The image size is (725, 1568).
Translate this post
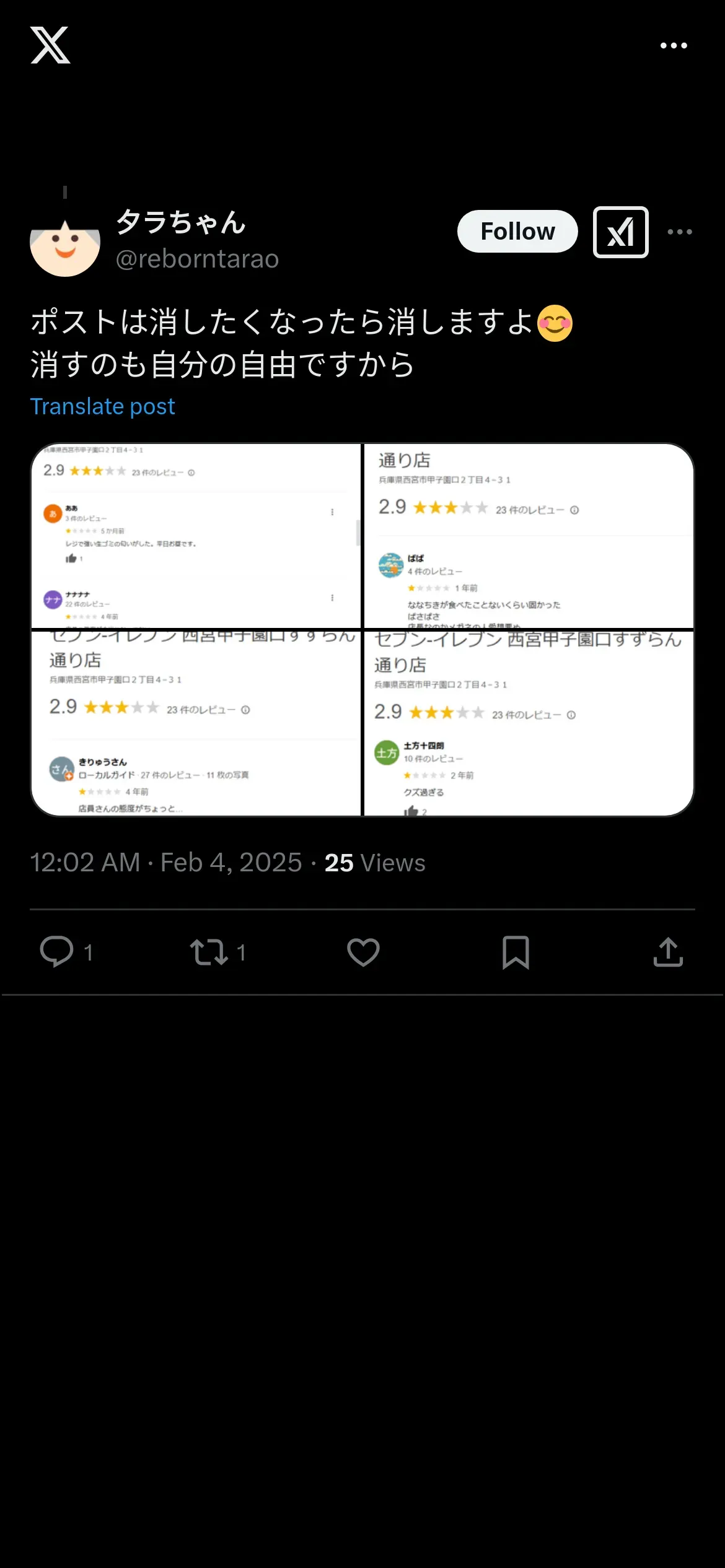pos(102,407)
